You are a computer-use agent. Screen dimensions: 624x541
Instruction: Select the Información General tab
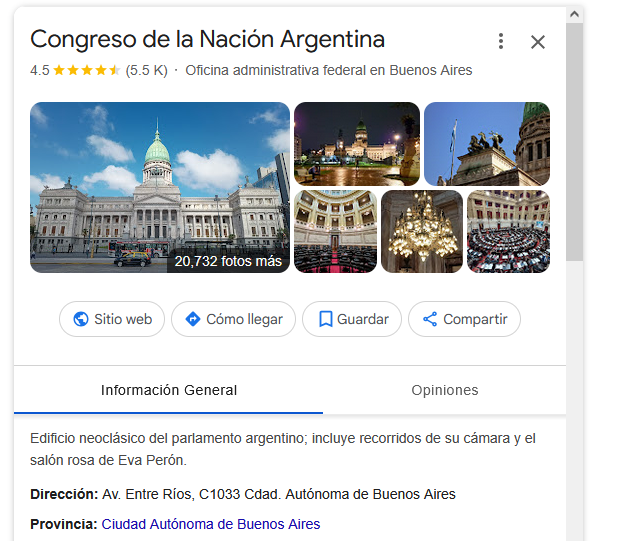[x=169, y=390]
